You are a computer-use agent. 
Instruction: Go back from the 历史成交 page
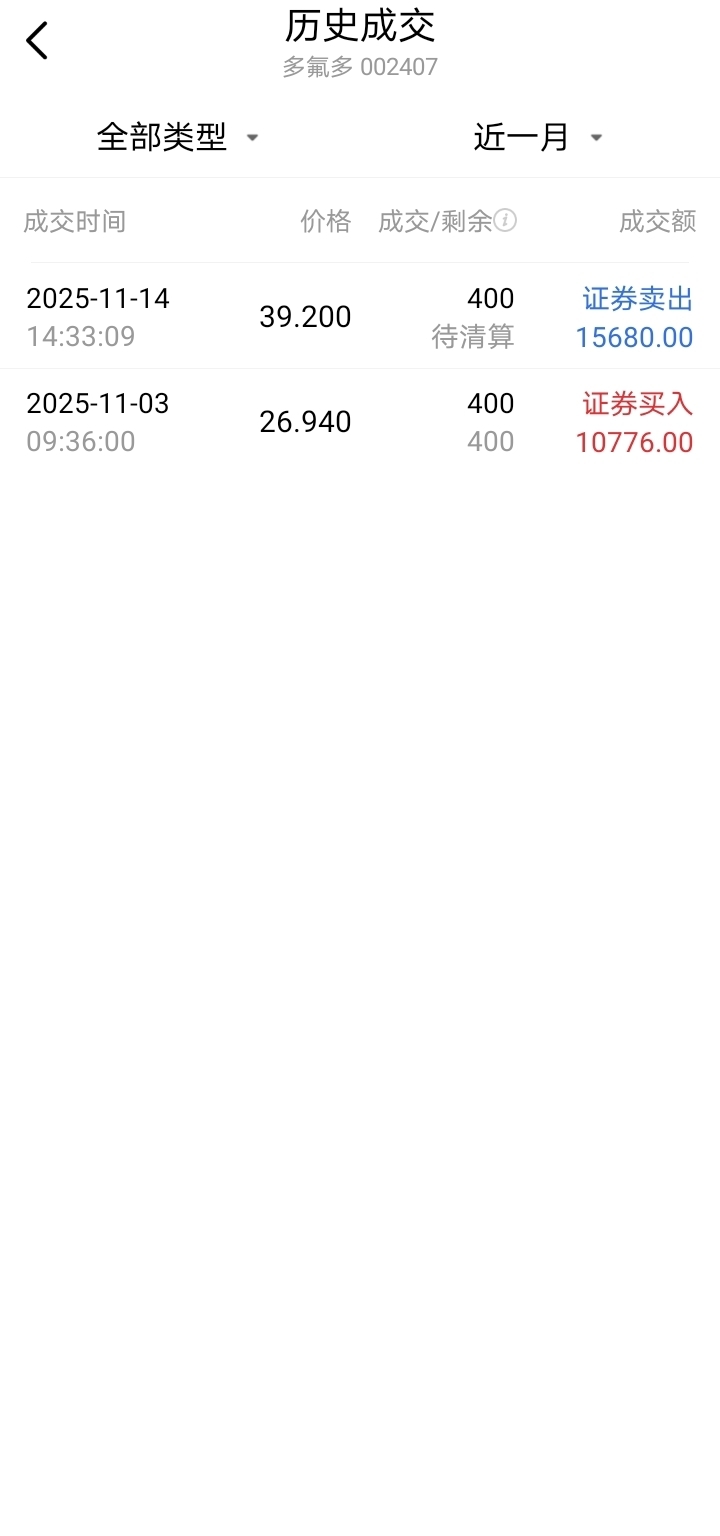pos(37,42)
